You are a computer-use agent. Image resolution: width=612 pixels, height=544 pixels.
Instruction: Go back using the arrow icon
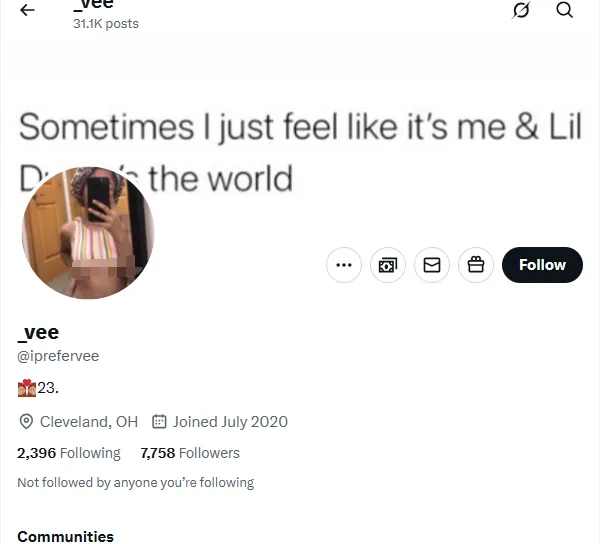tap(27, 11)
